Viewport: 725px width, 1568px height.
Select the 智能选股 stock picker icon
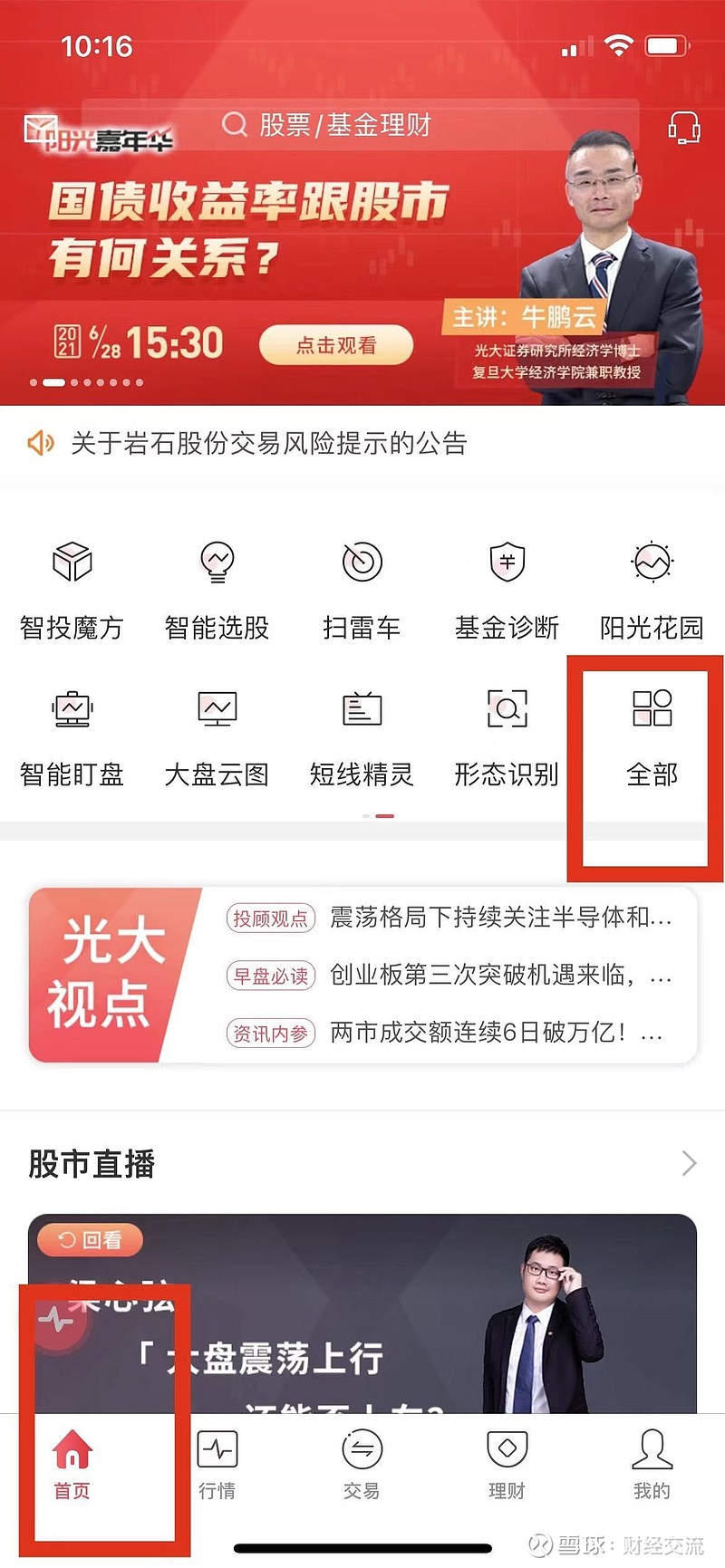216,584
